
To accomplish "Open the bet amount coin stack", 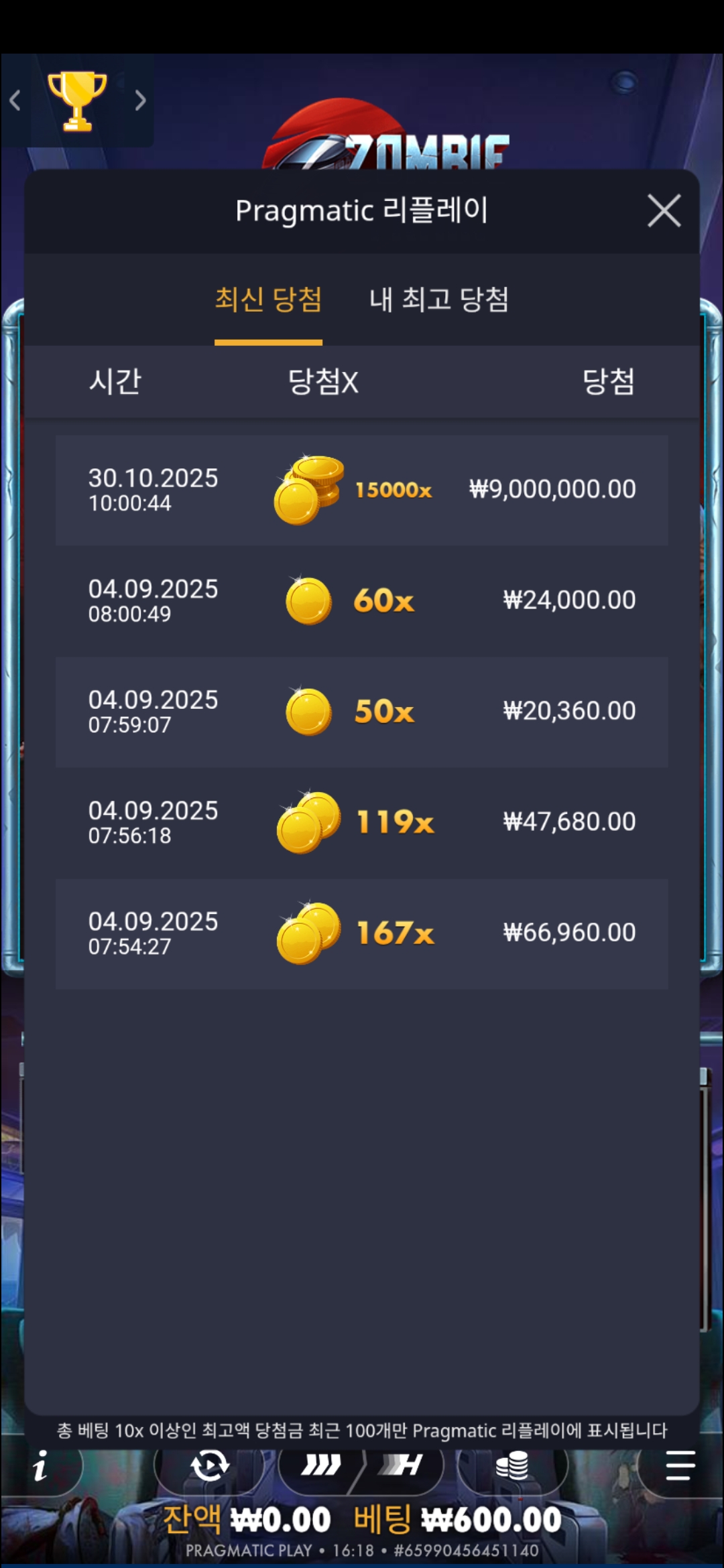I will (512, 1465).
